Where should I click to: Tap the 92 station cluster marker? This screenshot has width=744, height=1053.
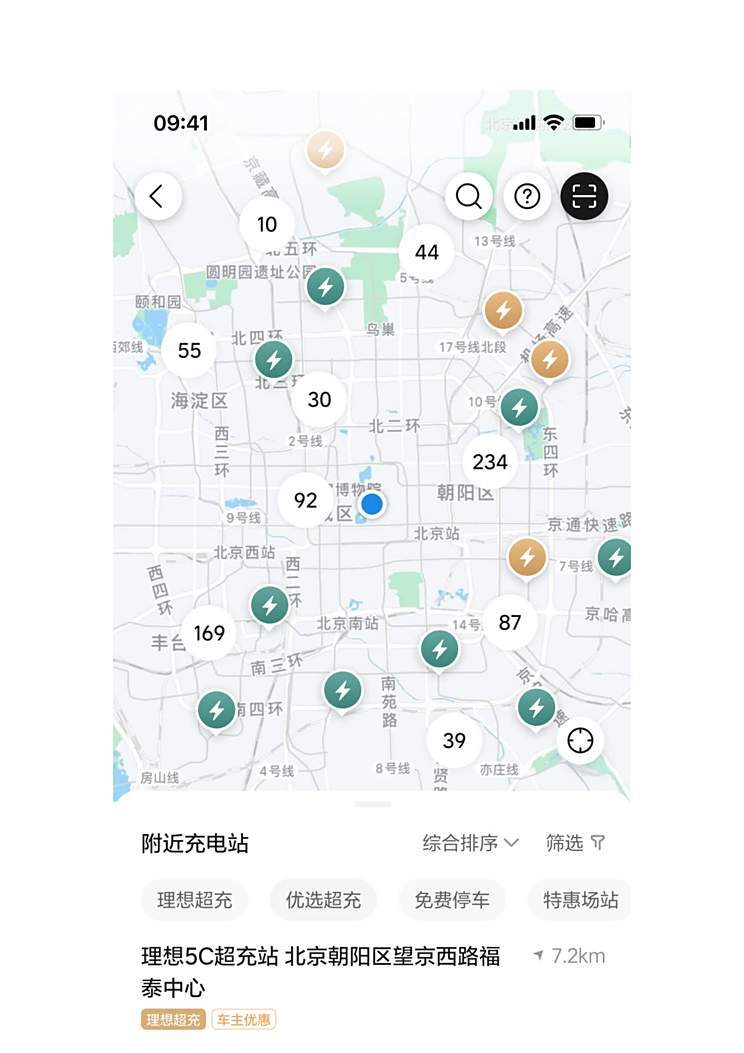[305, 500]
